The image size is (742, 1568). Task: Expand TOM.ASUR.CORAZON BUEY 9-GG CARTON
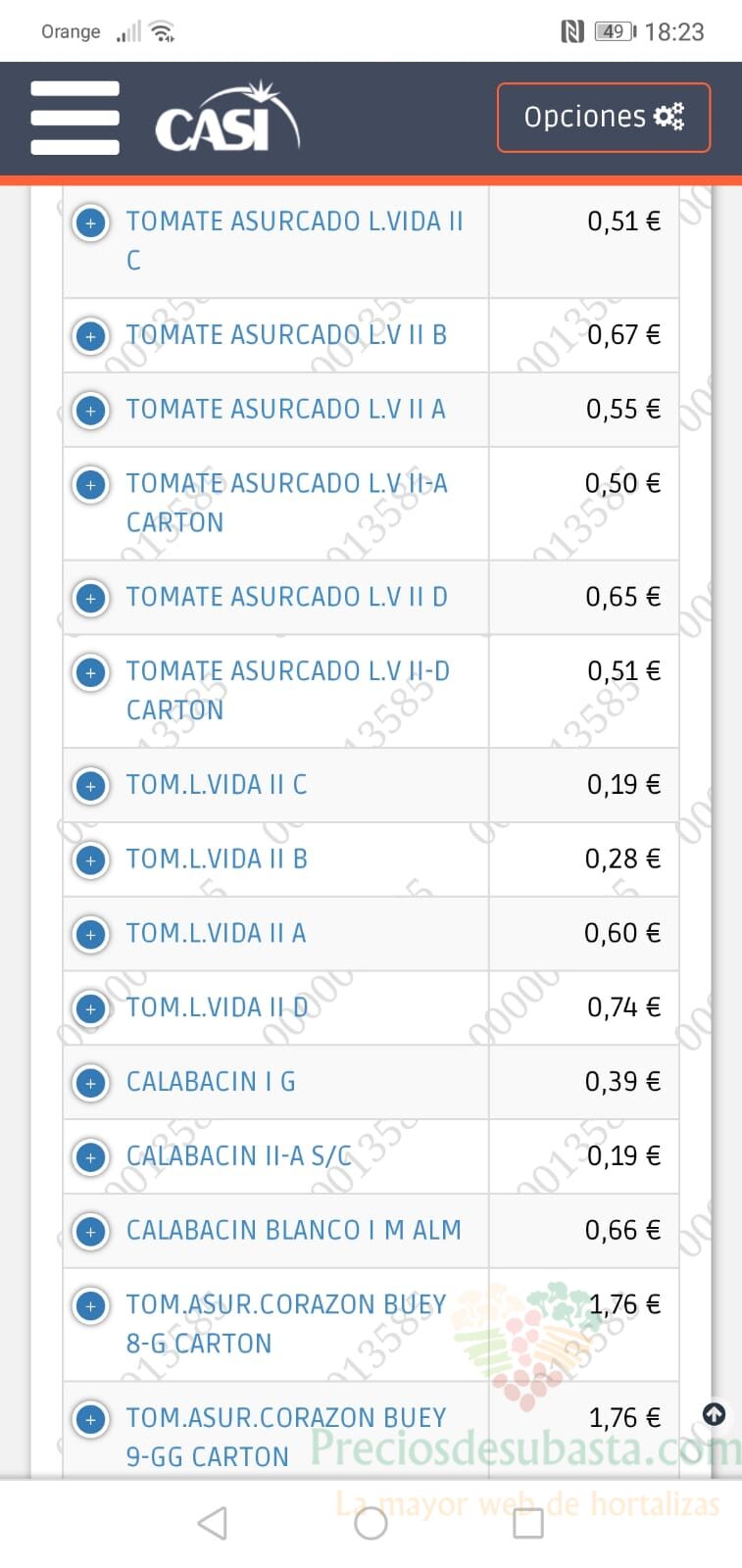(91, 1420)
